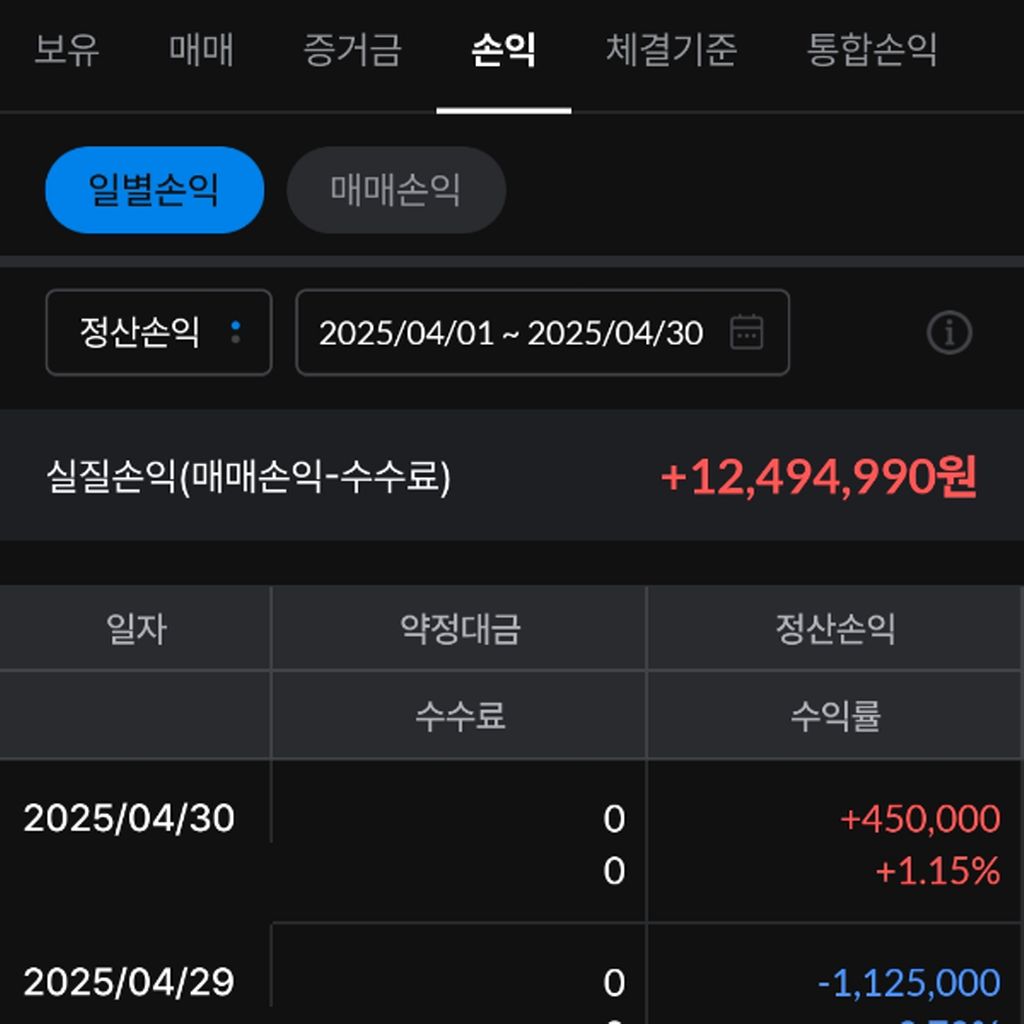
Task: Open the 통합손익 tab
Action: (871, 50)
